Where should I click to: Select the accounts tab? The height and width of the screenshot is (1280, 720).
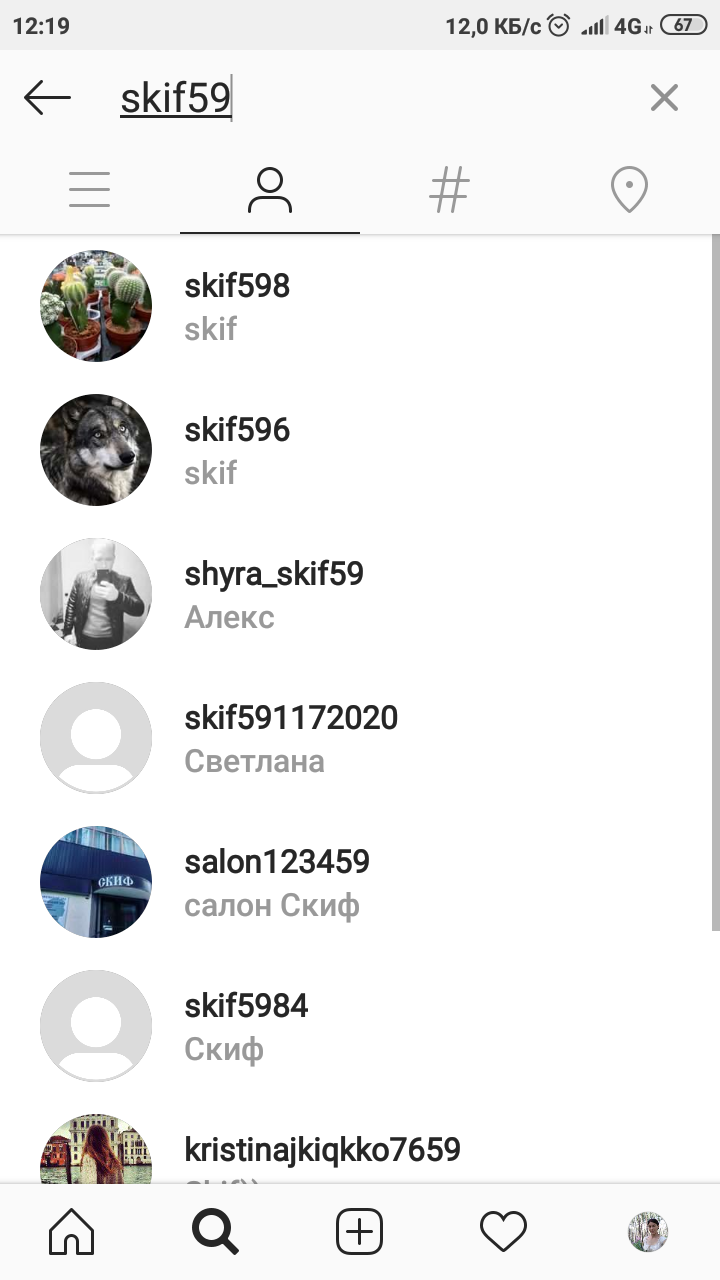pyautogui.click(x=270, y=190)
